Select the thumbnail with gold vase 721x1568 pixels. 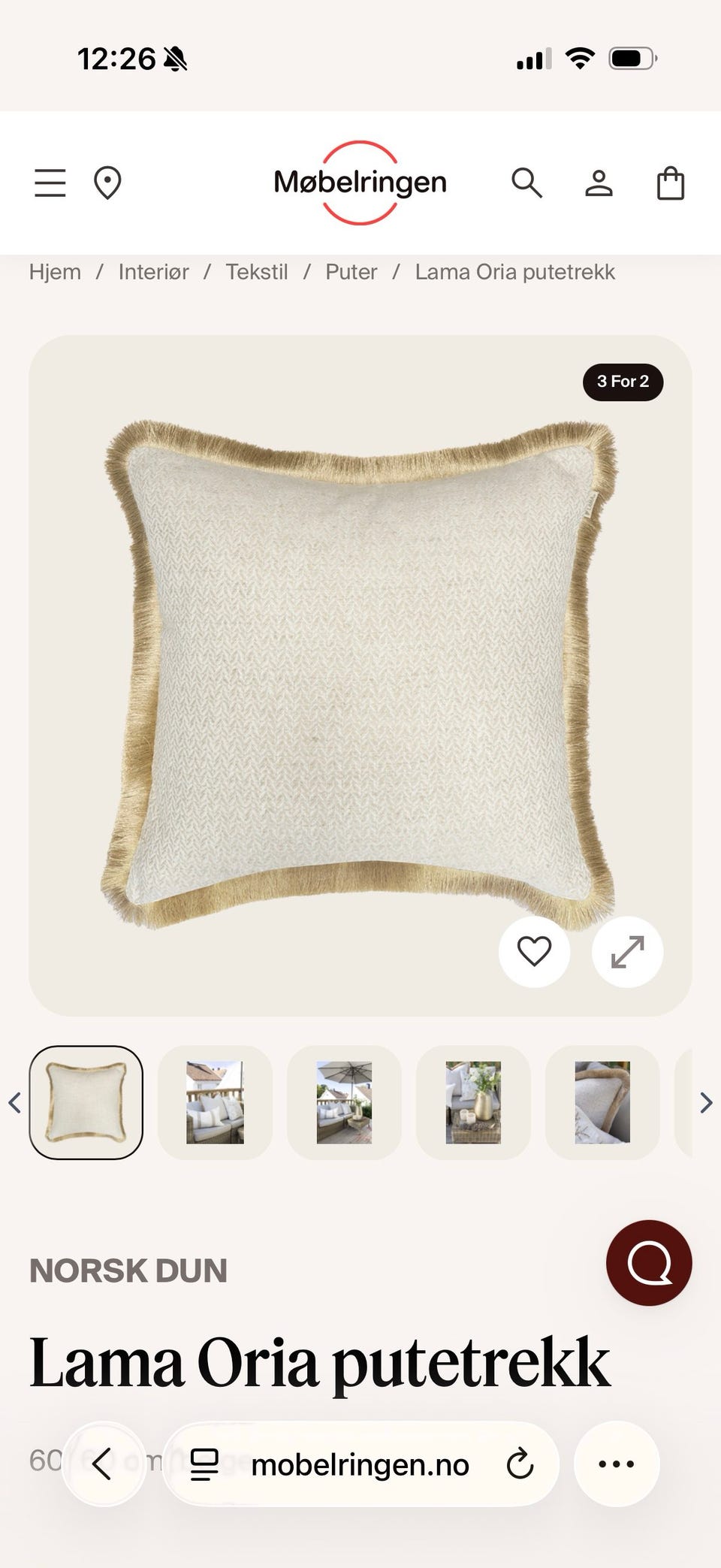click(473, 1102)
